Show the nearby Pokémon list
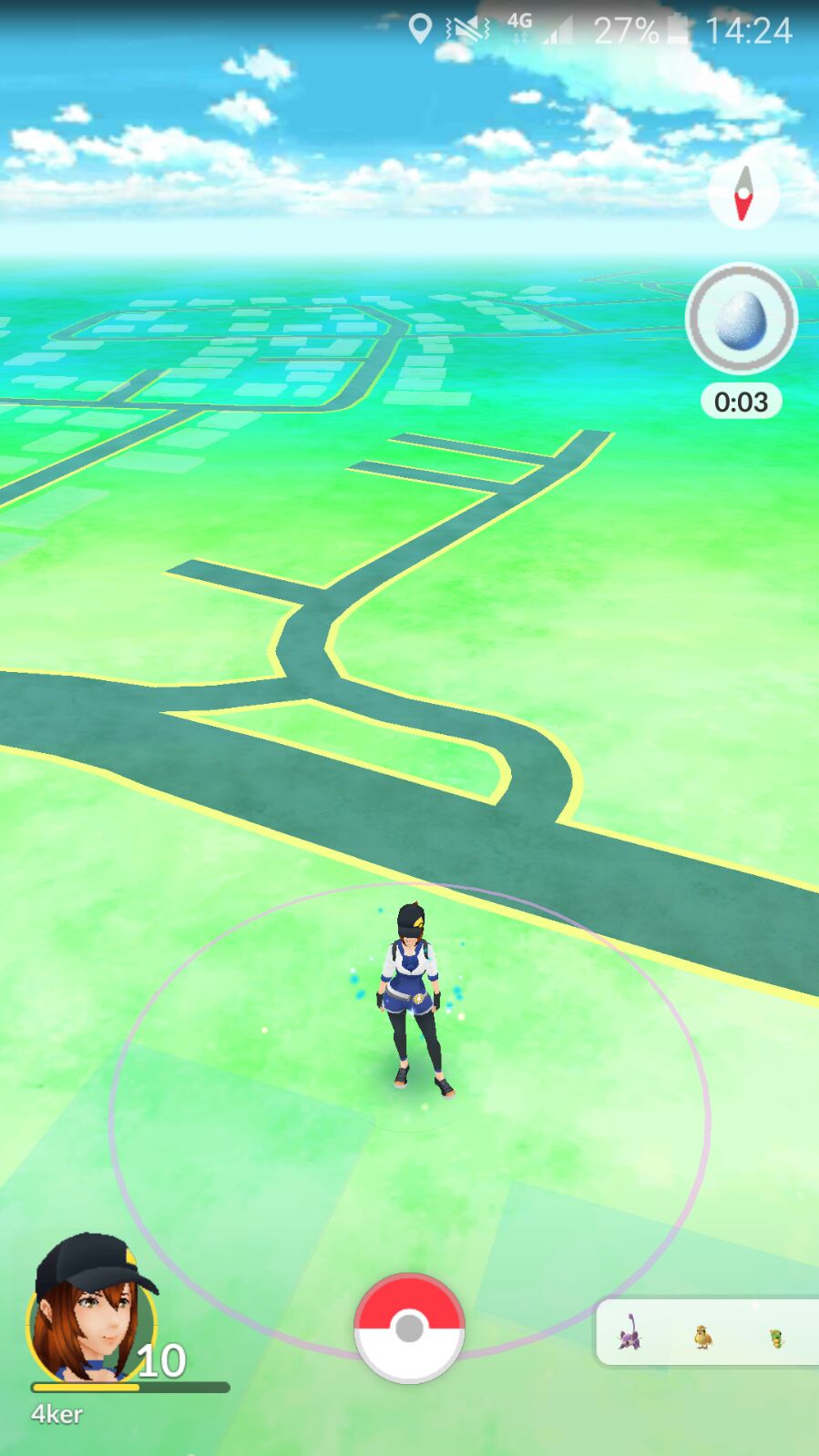 click(706, 1332)
